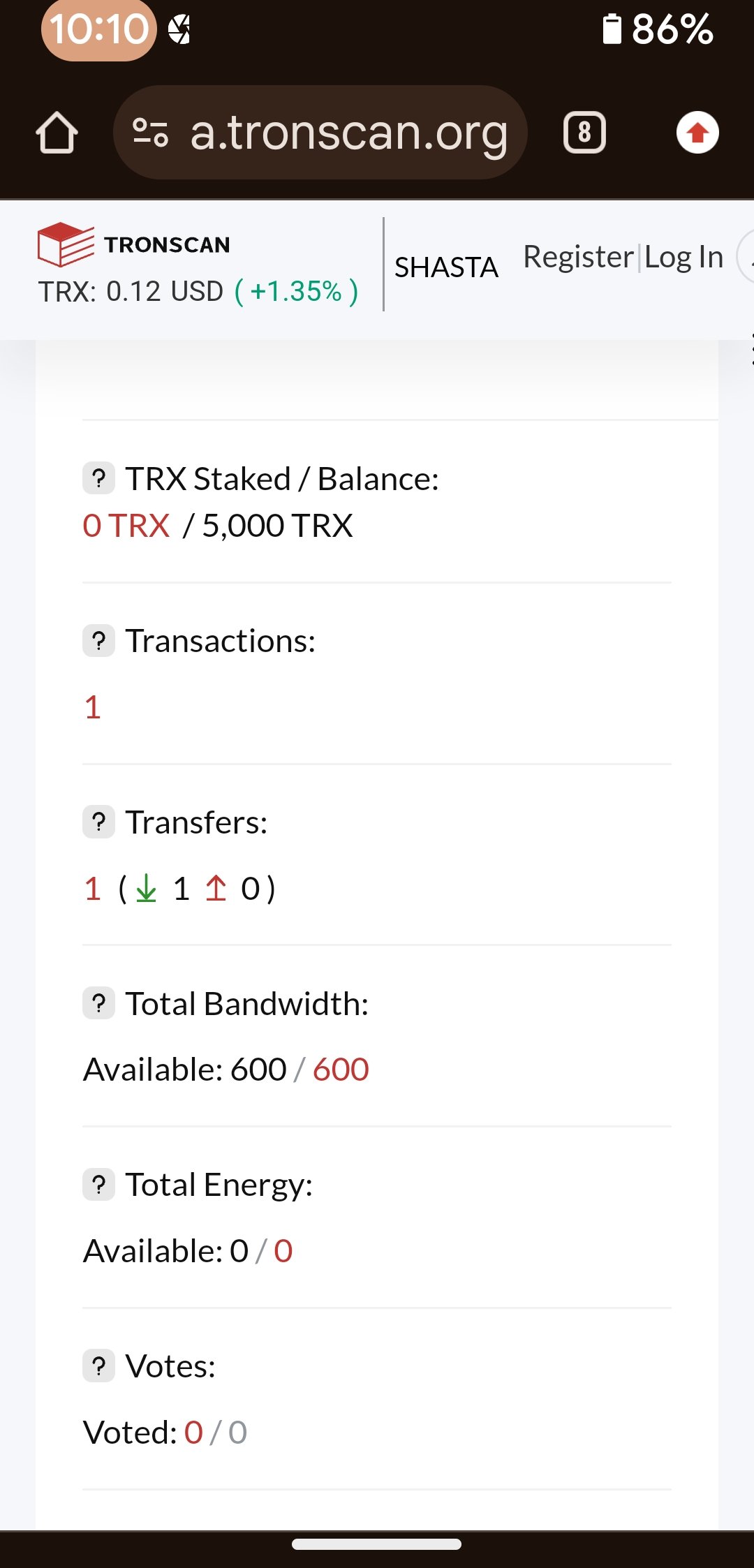The height and width of the screenshot is (1568, 754).
Task: Open the red transactions count 1
Action: 93,707
